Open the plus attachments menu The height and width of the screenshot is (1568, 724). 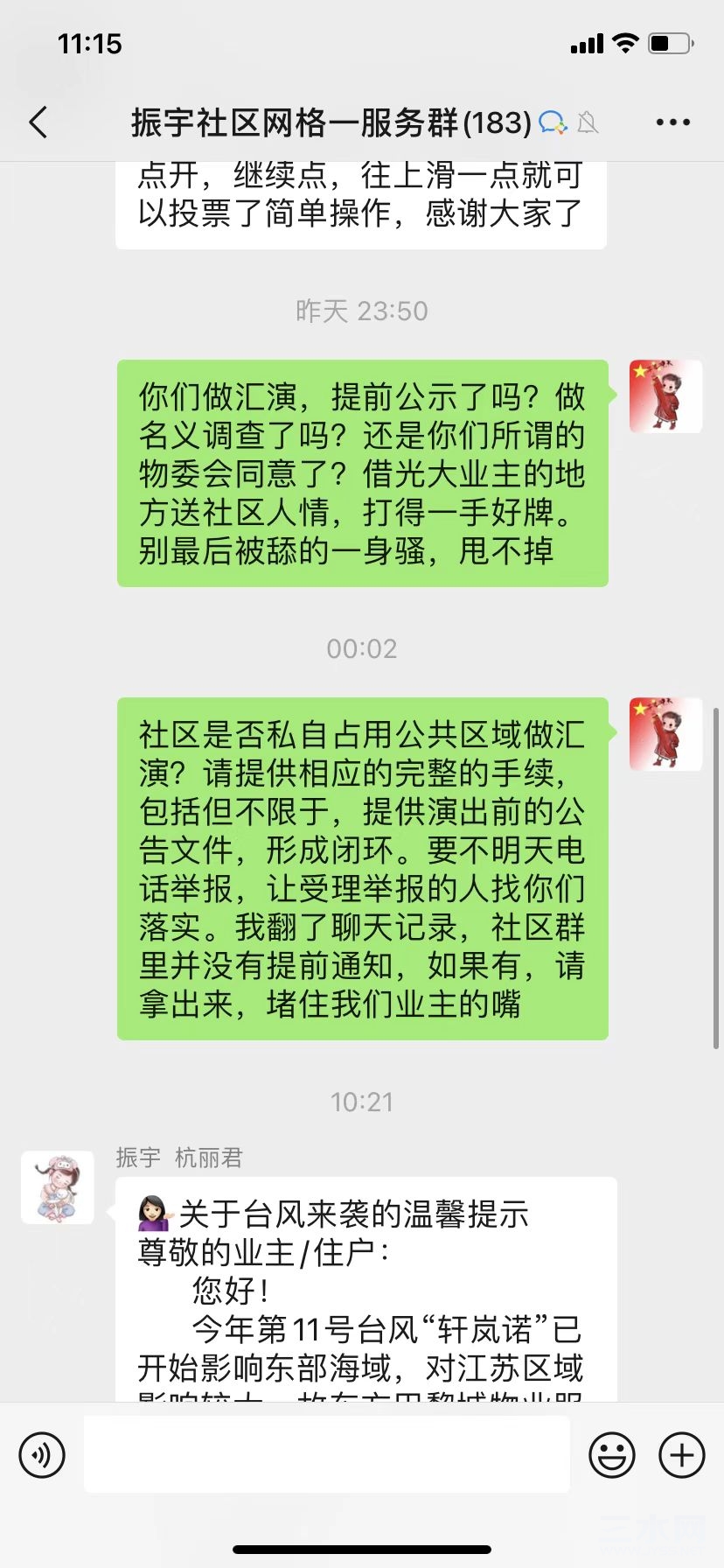coord(682,1455)
